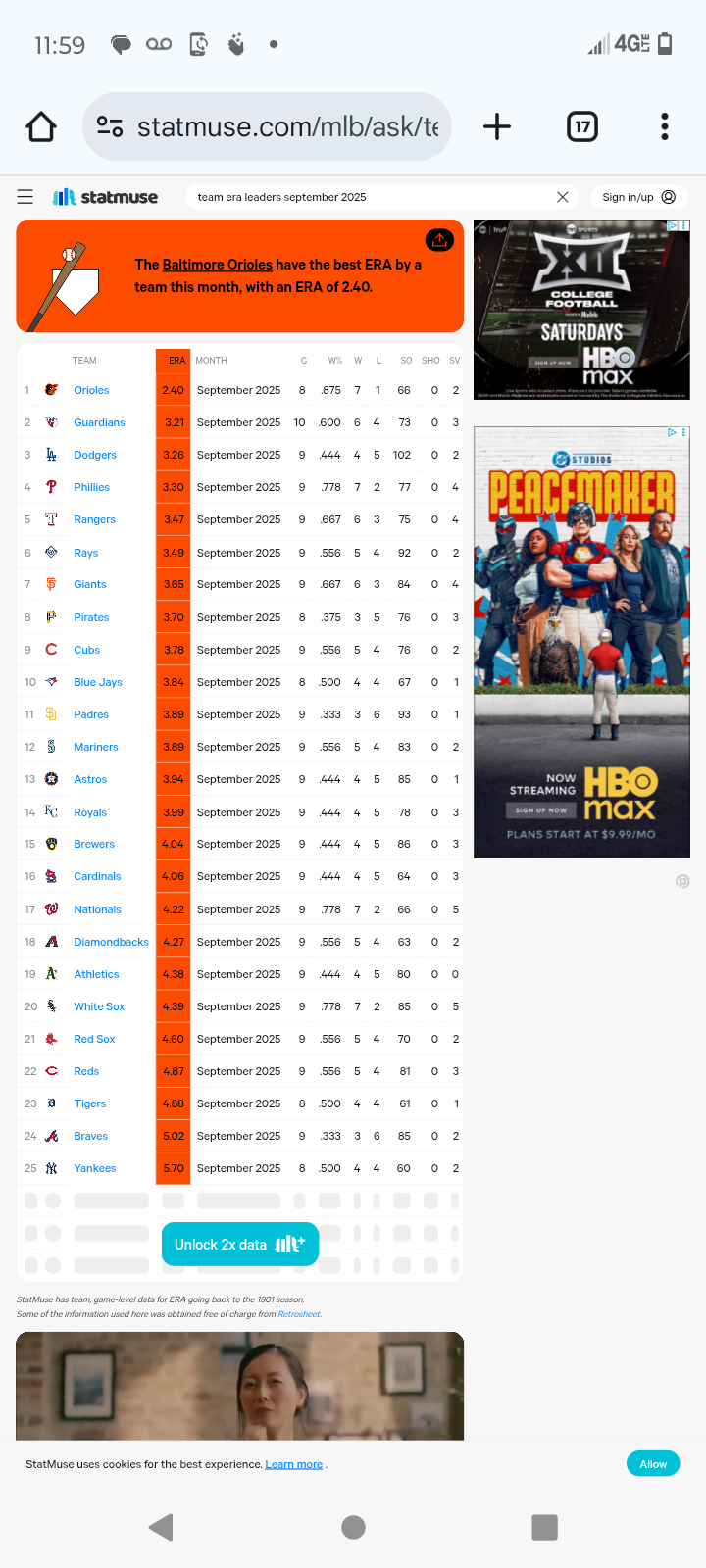Tap Unlock 2x data

(x=239, y=1245)
